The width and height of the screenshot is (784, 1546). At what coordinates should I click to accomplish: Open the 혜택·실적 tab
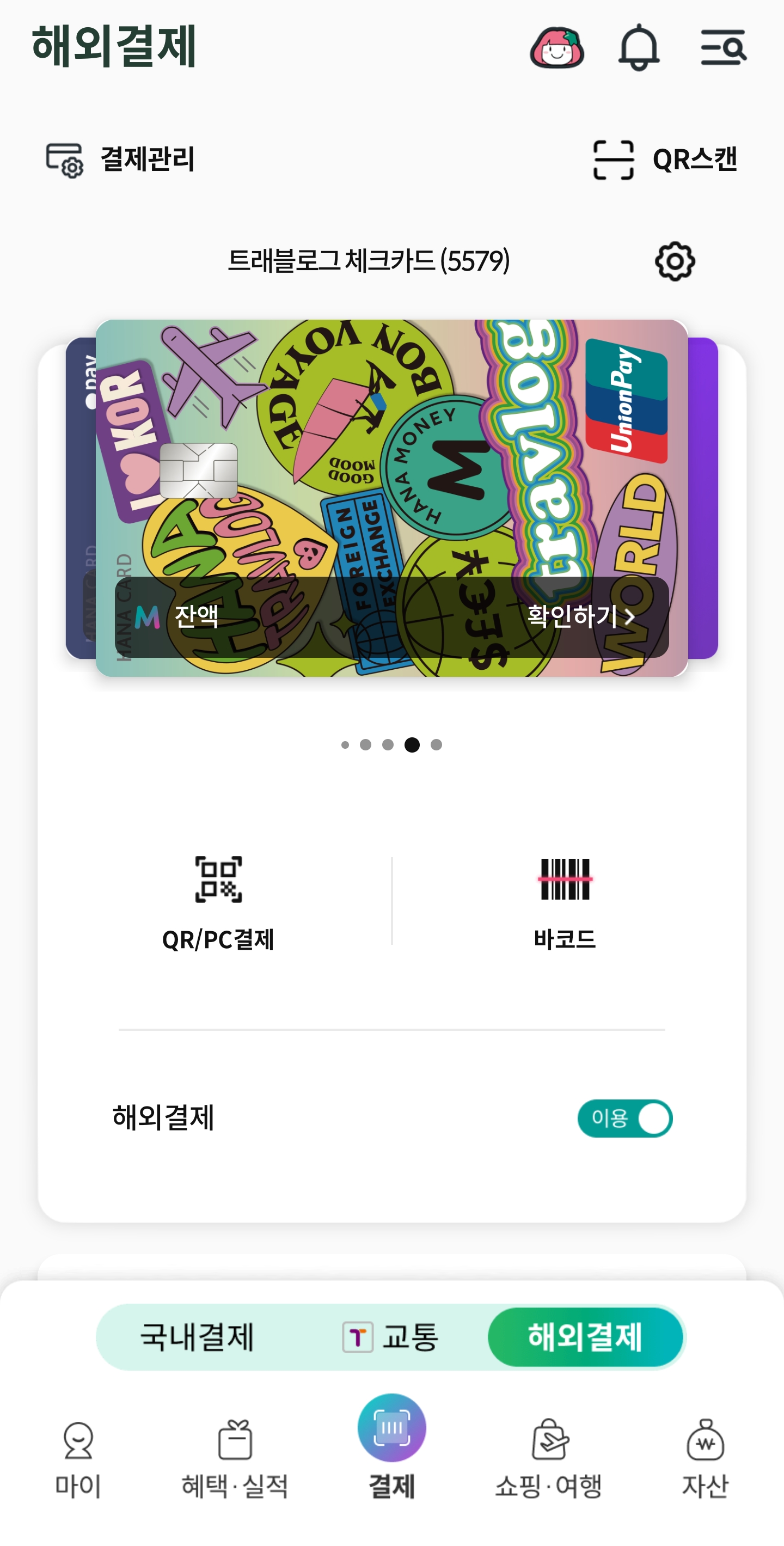tap(235, 1458)
